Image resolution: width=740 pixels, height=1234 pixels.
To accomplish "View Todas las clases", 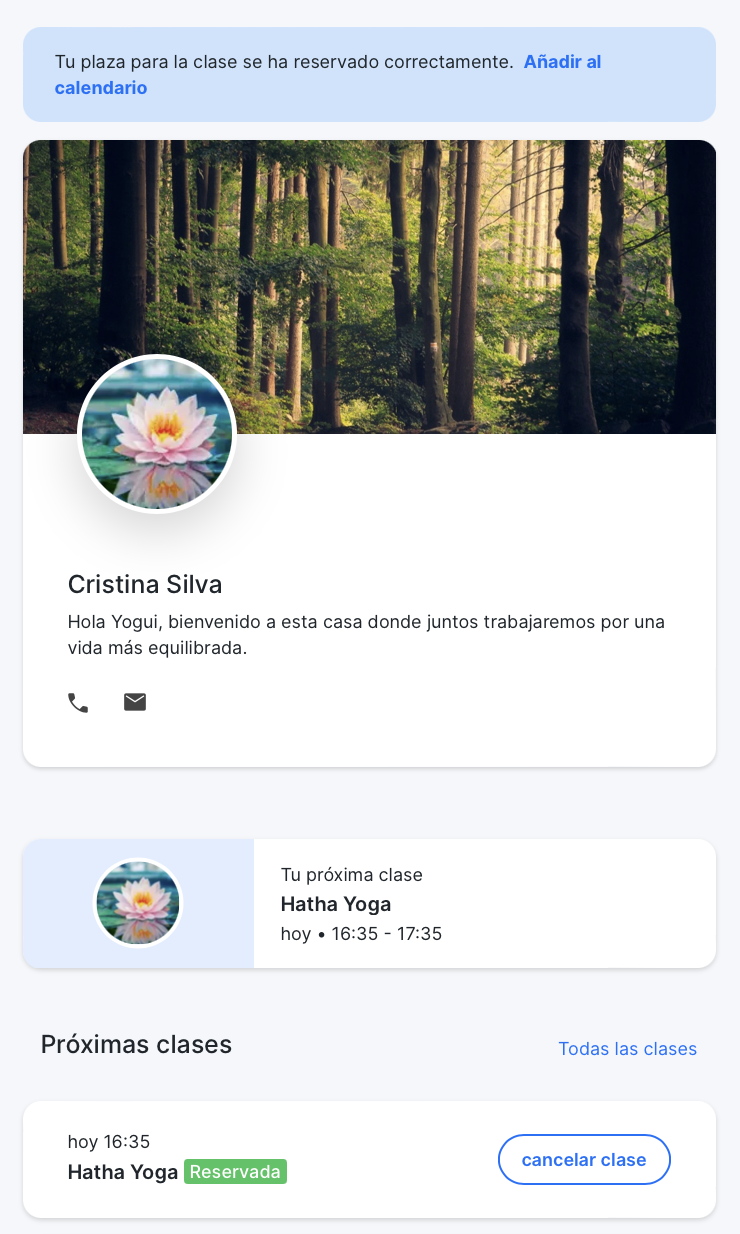I will 627,1049.
